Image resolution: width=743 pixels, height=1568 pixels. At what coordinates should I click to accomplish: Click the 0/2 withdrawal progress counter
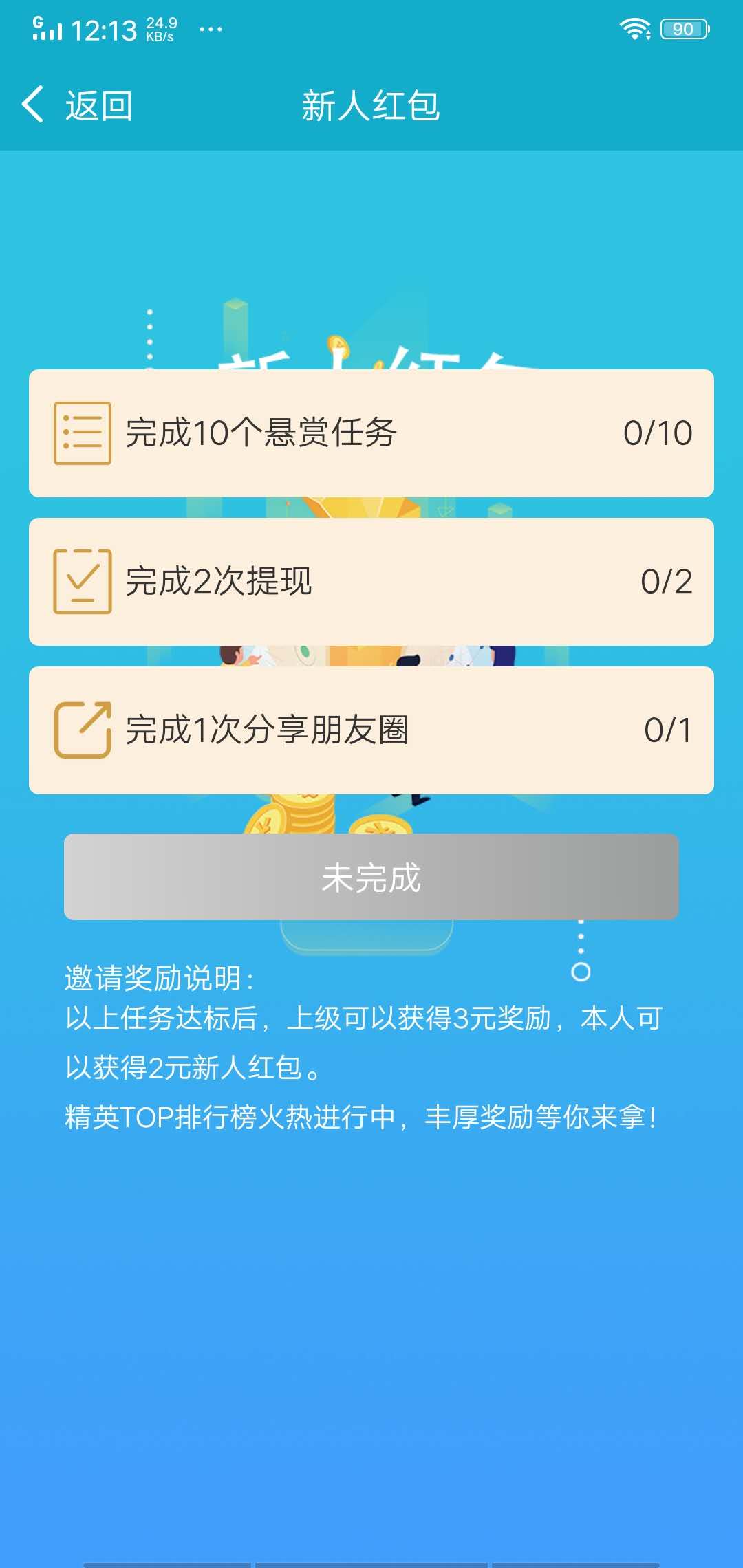click(666, 581)
